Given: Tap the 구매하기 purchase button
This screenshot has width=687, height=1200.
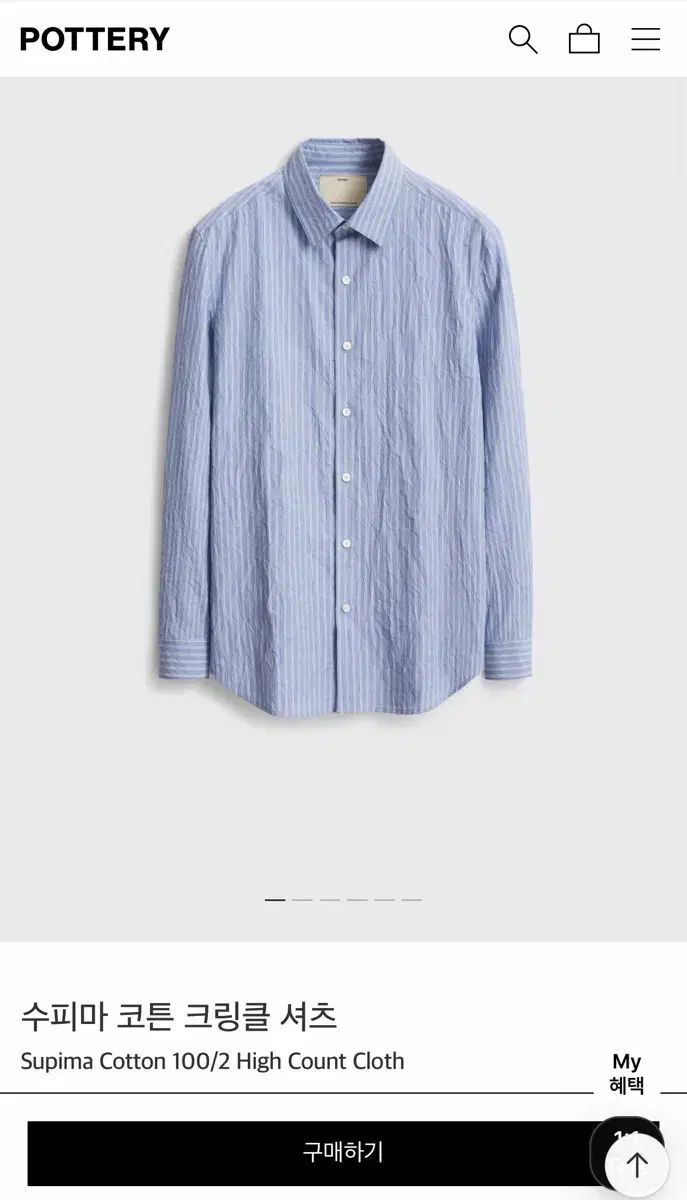Looking at the screenshot, I should click(x=343, y=1152).
